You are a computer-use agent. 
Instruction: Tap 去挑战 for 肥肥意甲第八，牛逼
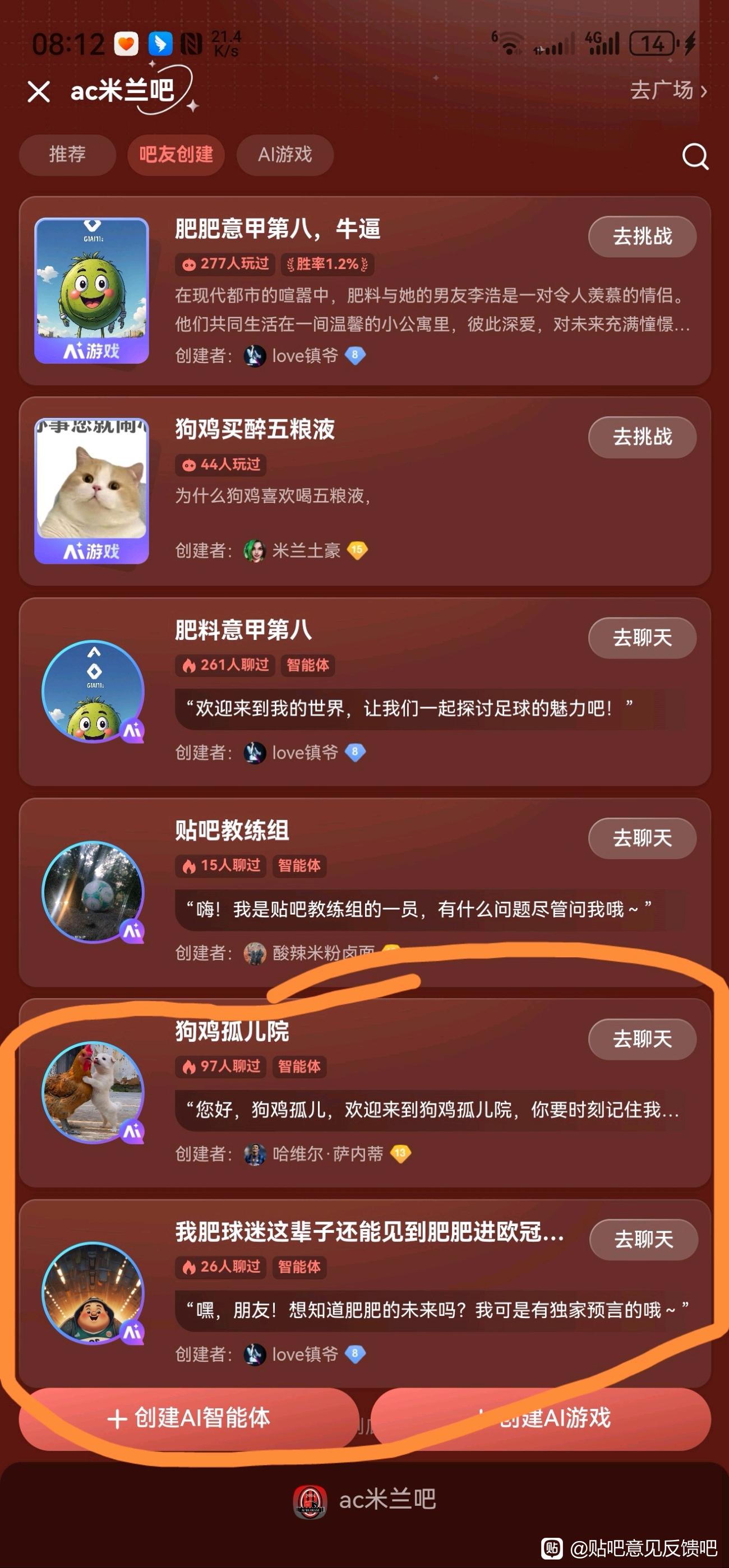(642, 236)
